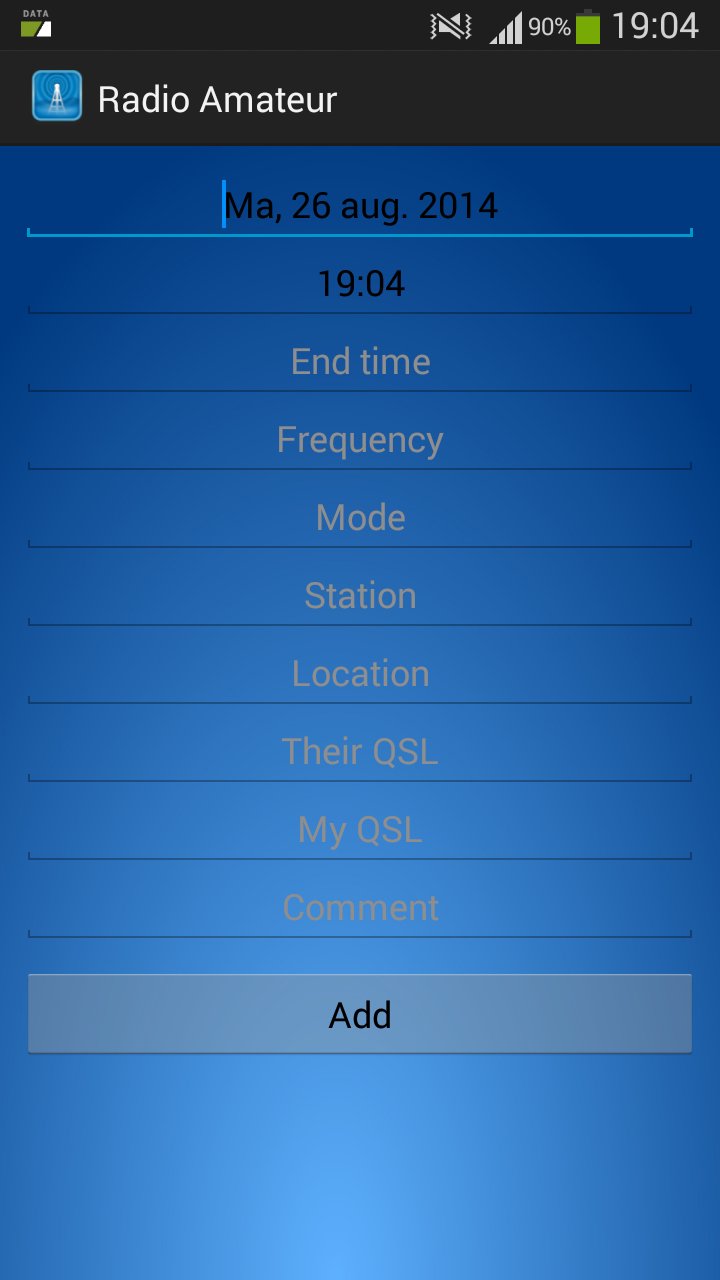The image size is (720, 1280).
Task: Click the signal strength bars icon
Action: click(505, 25)
